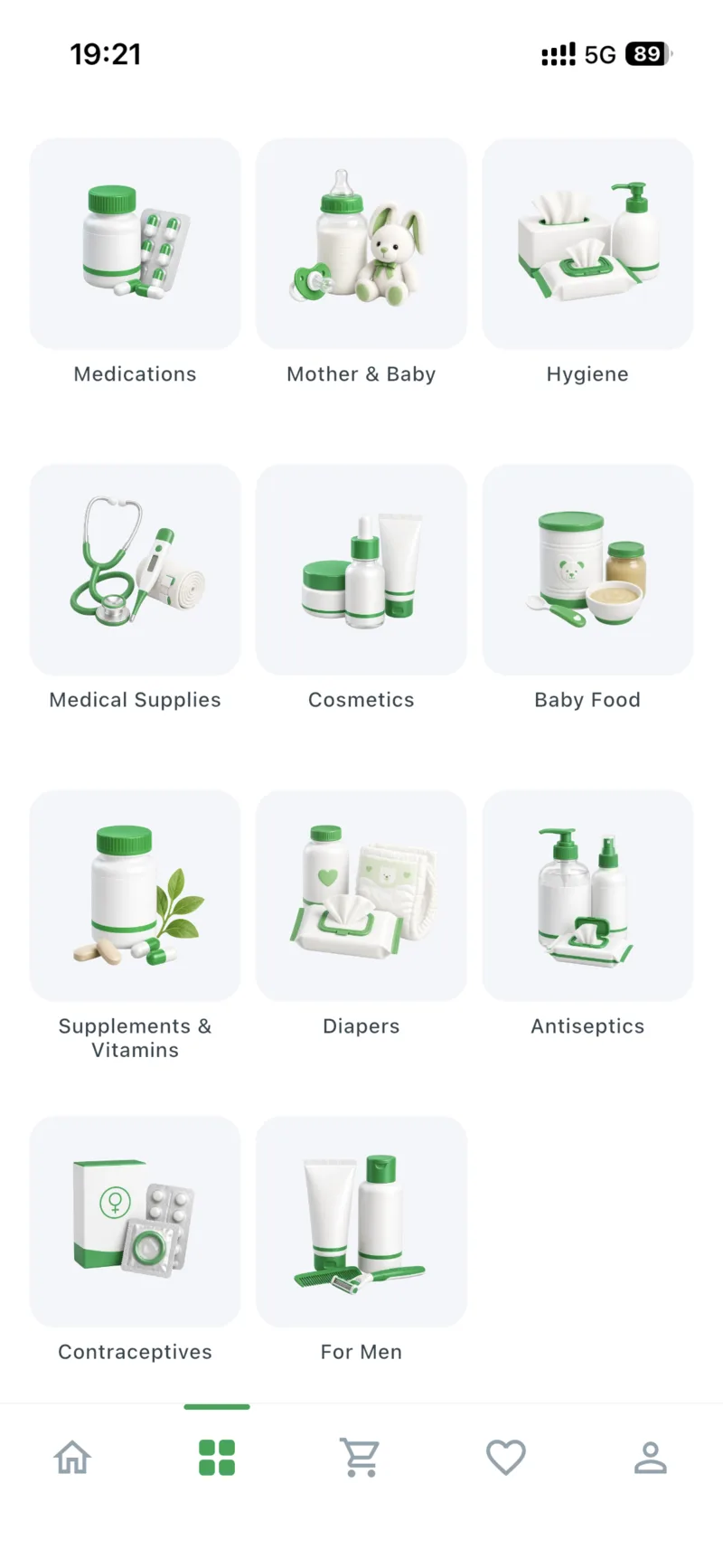
Task: Go to the home tab
Action: pos(72,1457)
